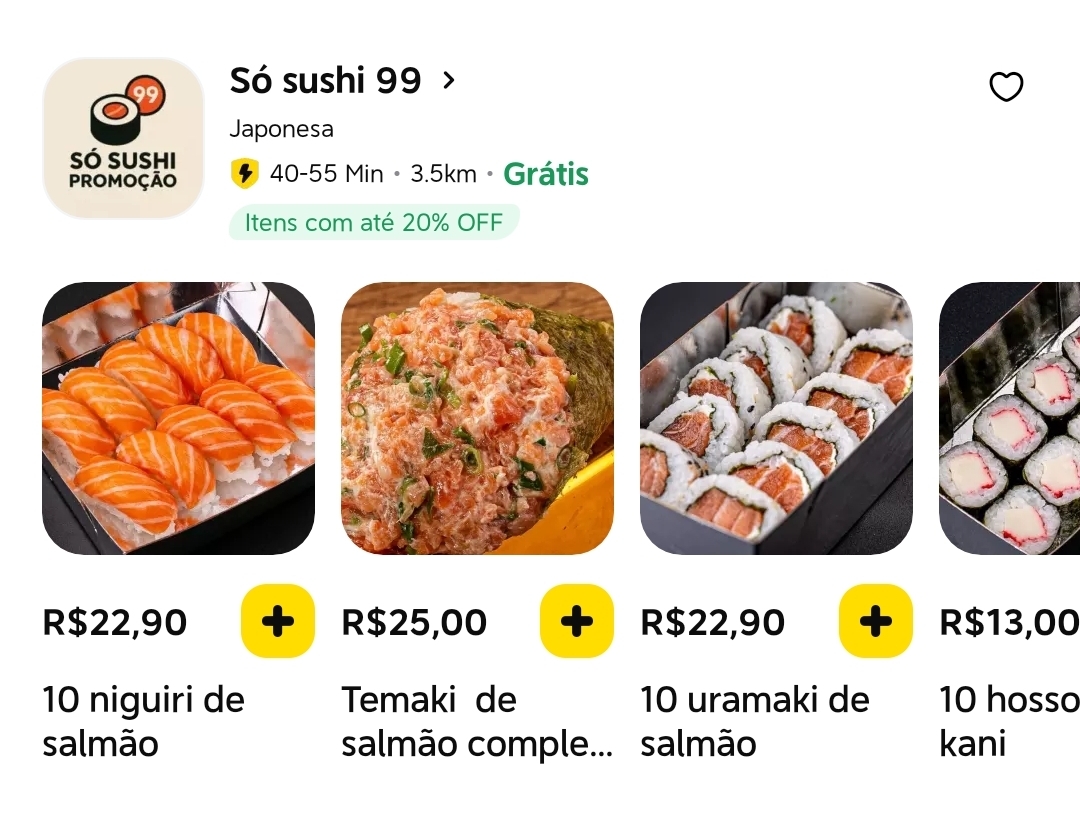Add Temaki de salmão to cart

click(576, 621)
